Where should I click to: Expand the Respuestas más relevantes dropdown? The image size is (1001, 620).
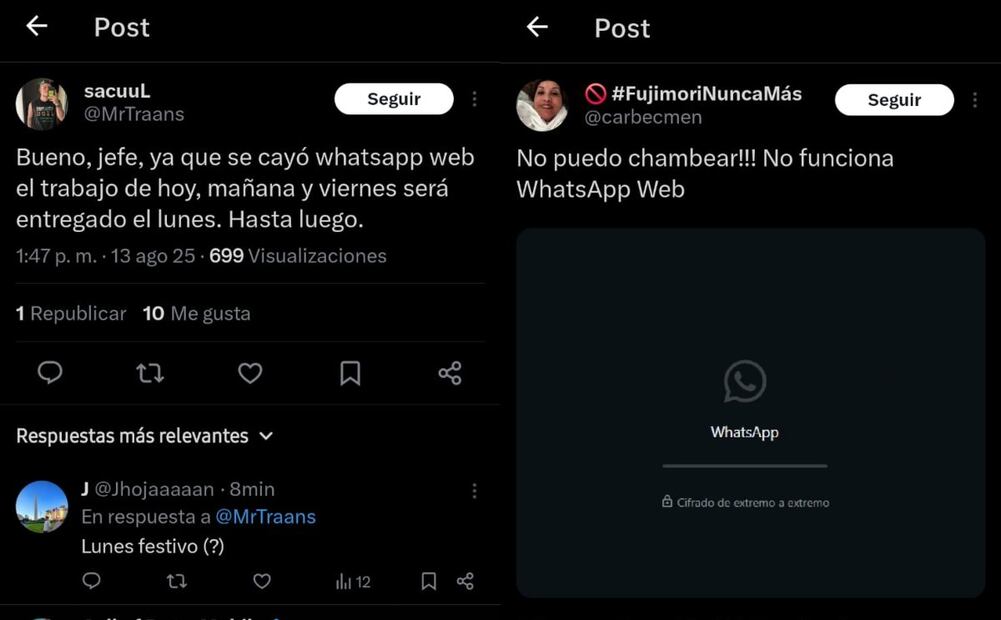[x=266, y=436]
